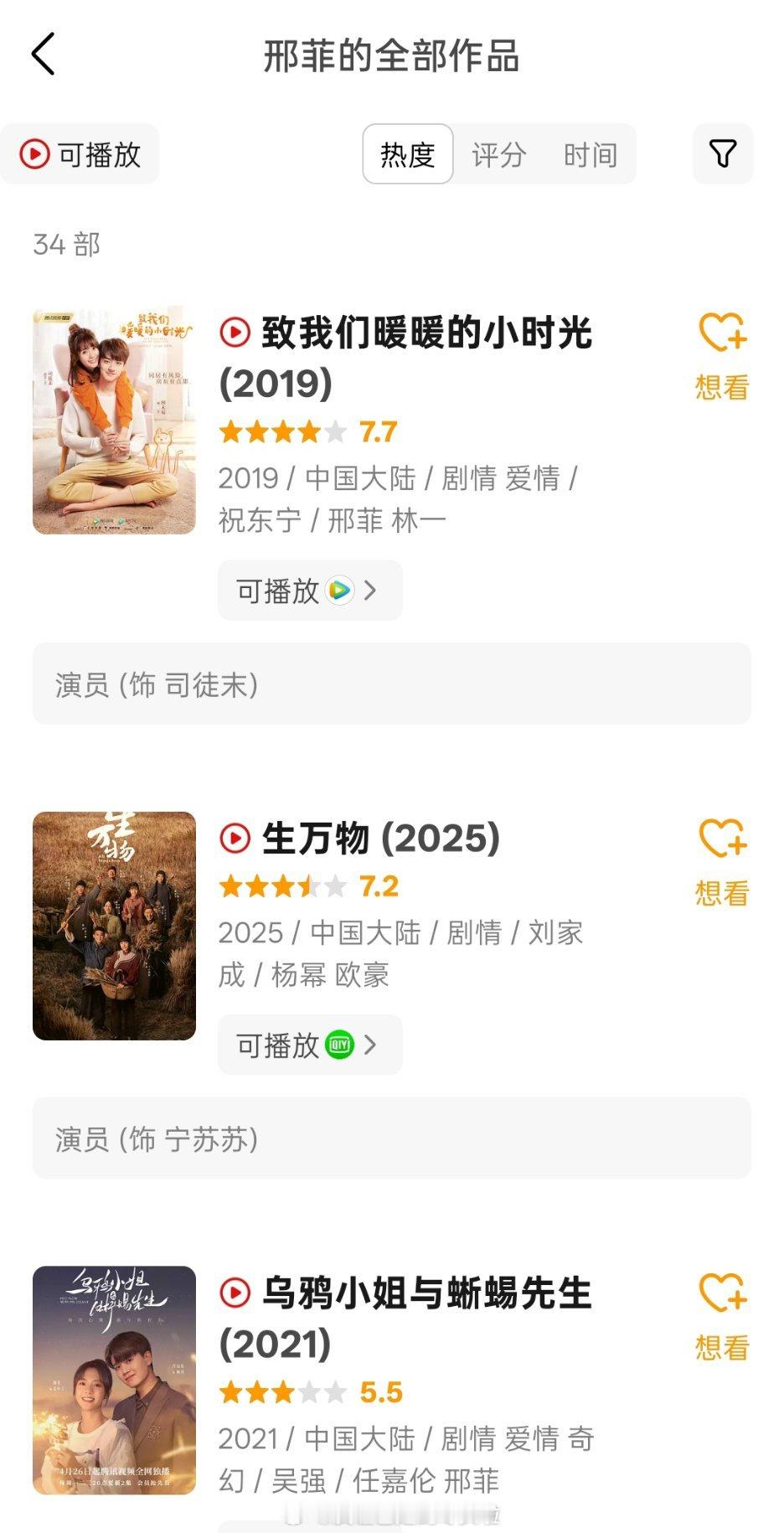
Task: Mark 乌鸦小姐与蜥蜴先生 as 想看
Action: tap(722, 1317)
